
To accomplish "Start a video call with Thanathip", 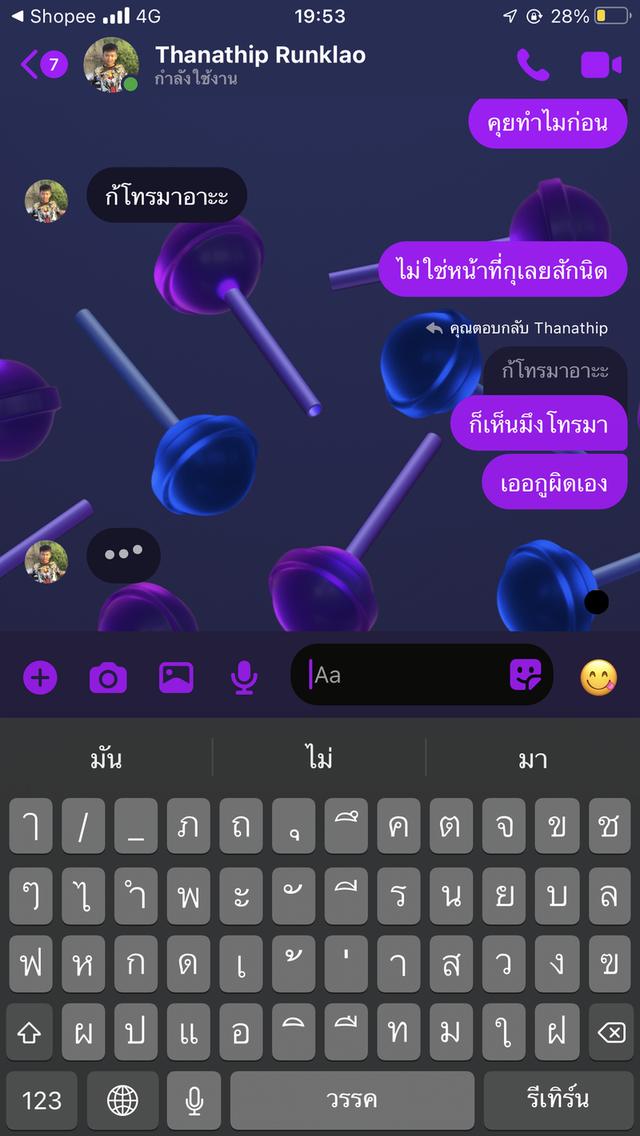I will pos(601,65).
